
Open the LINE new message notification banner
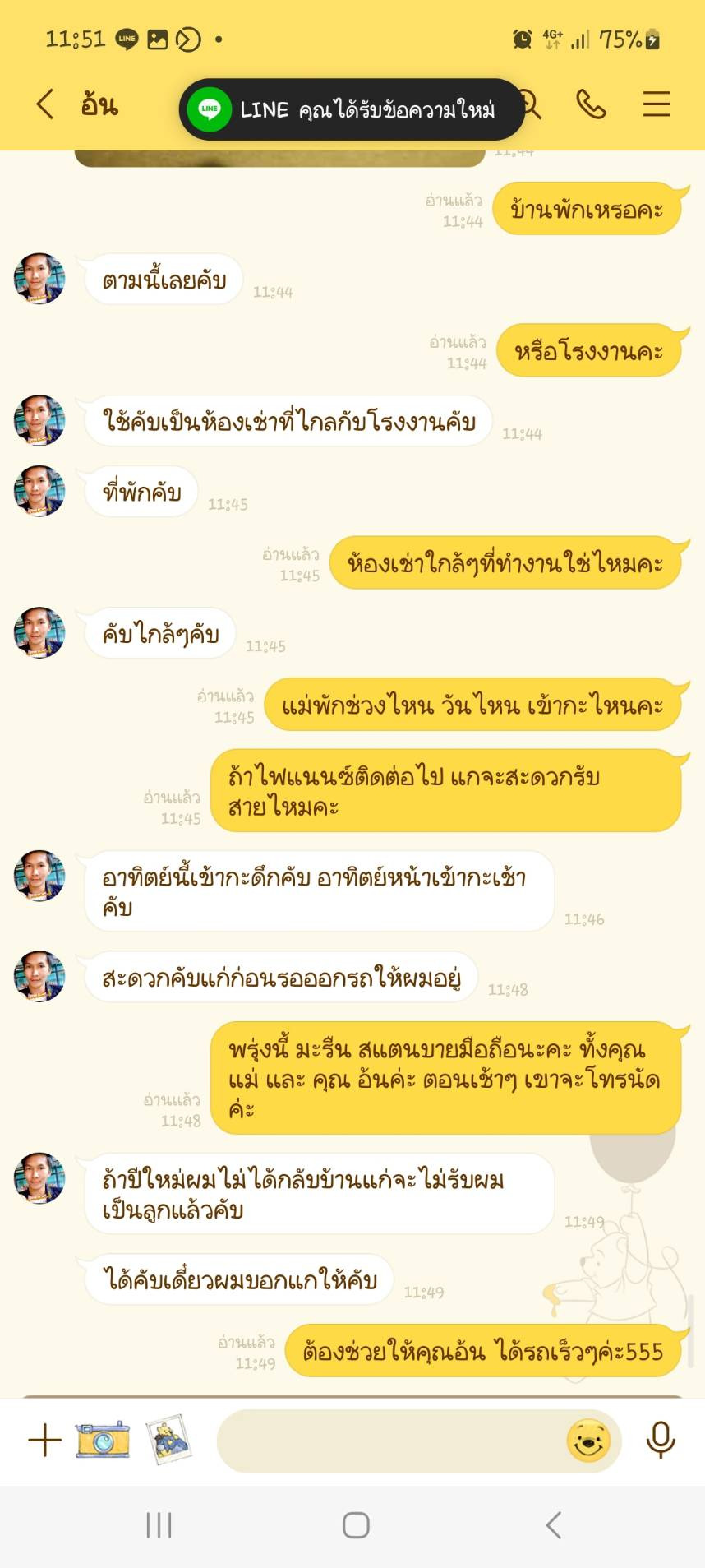tap(352, 109)
